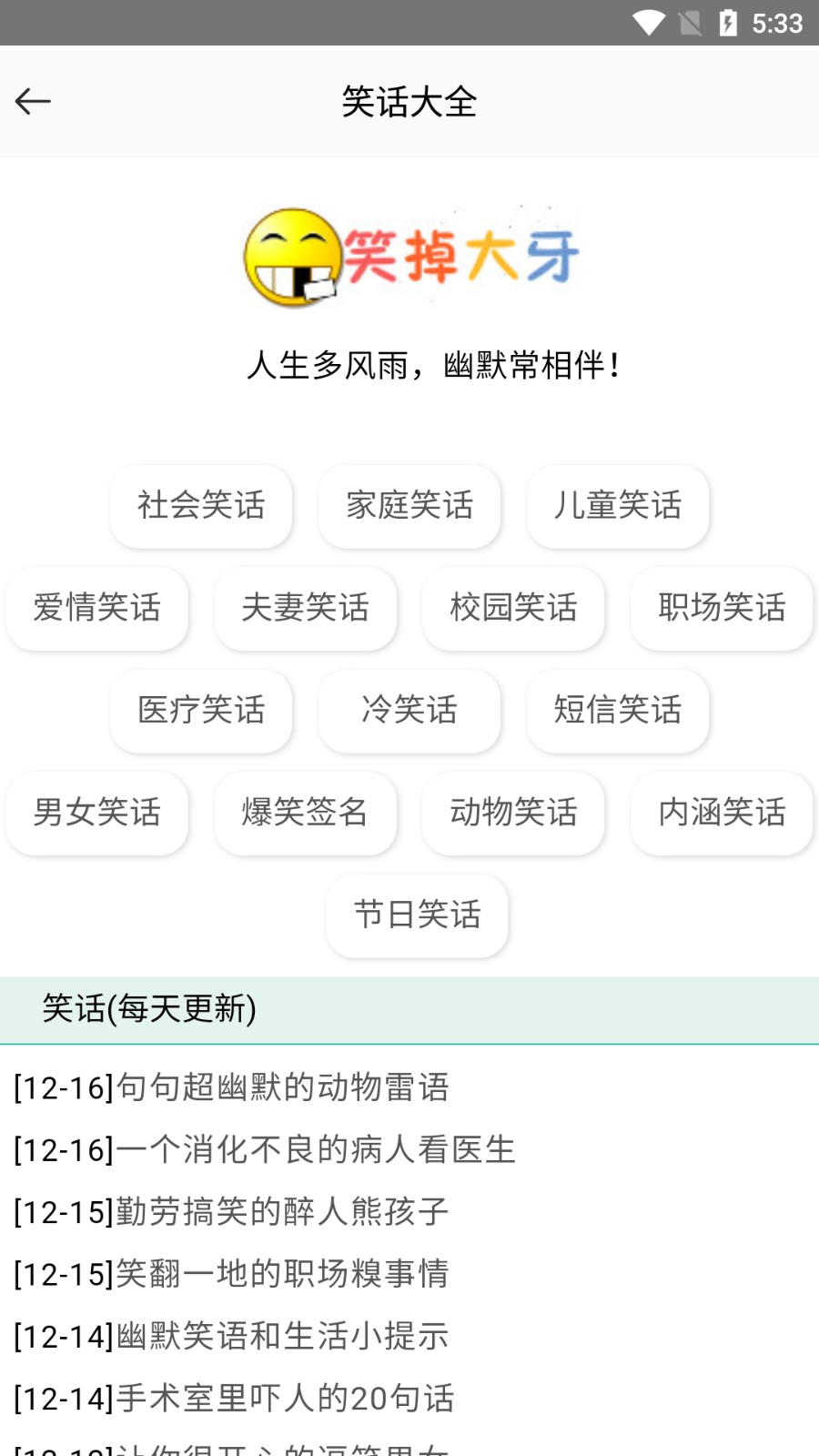
Task: Select the 冷笑话 category
Action: pyautogui.click(x=409, y=712)
